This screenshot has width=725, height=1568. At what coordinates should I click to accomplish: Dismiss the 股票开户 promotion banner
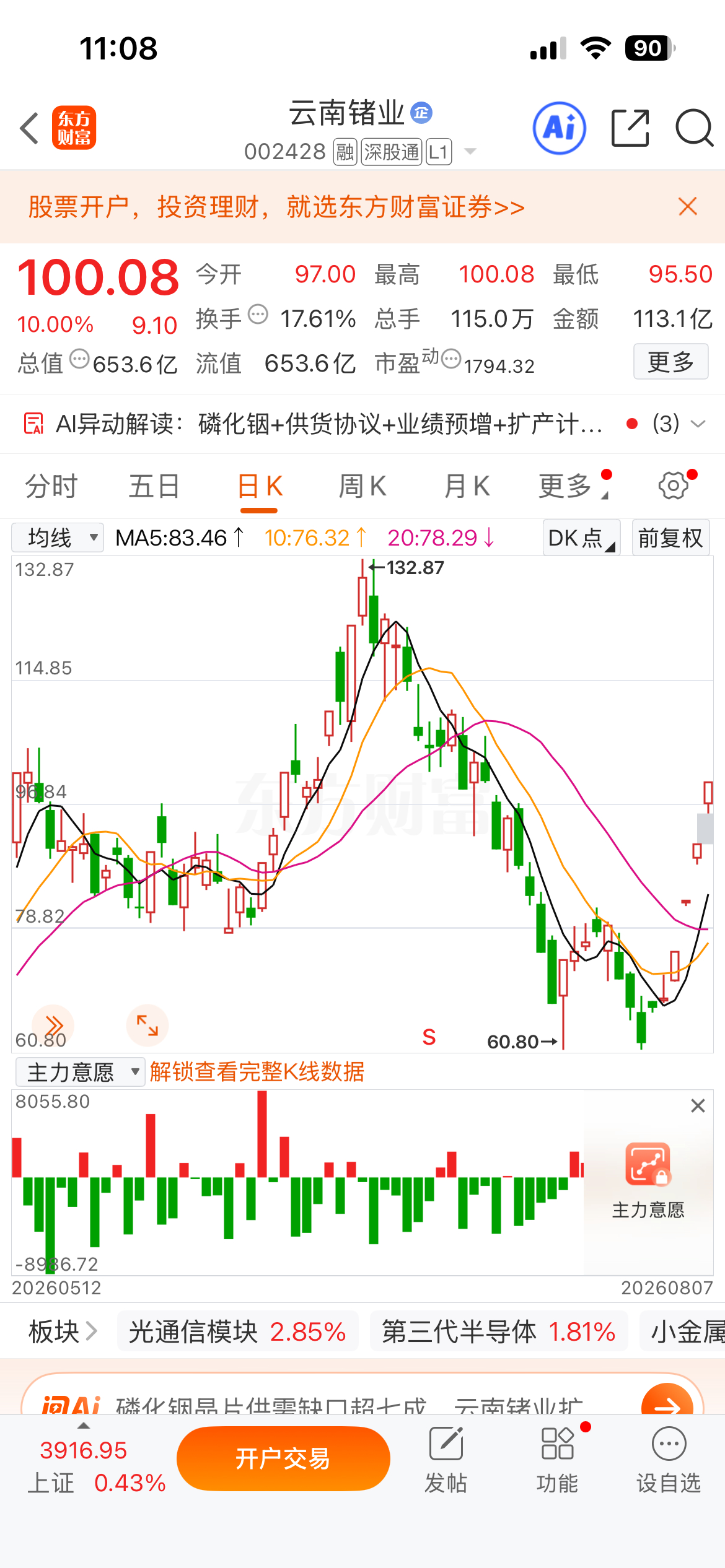[x=688, y=206]
